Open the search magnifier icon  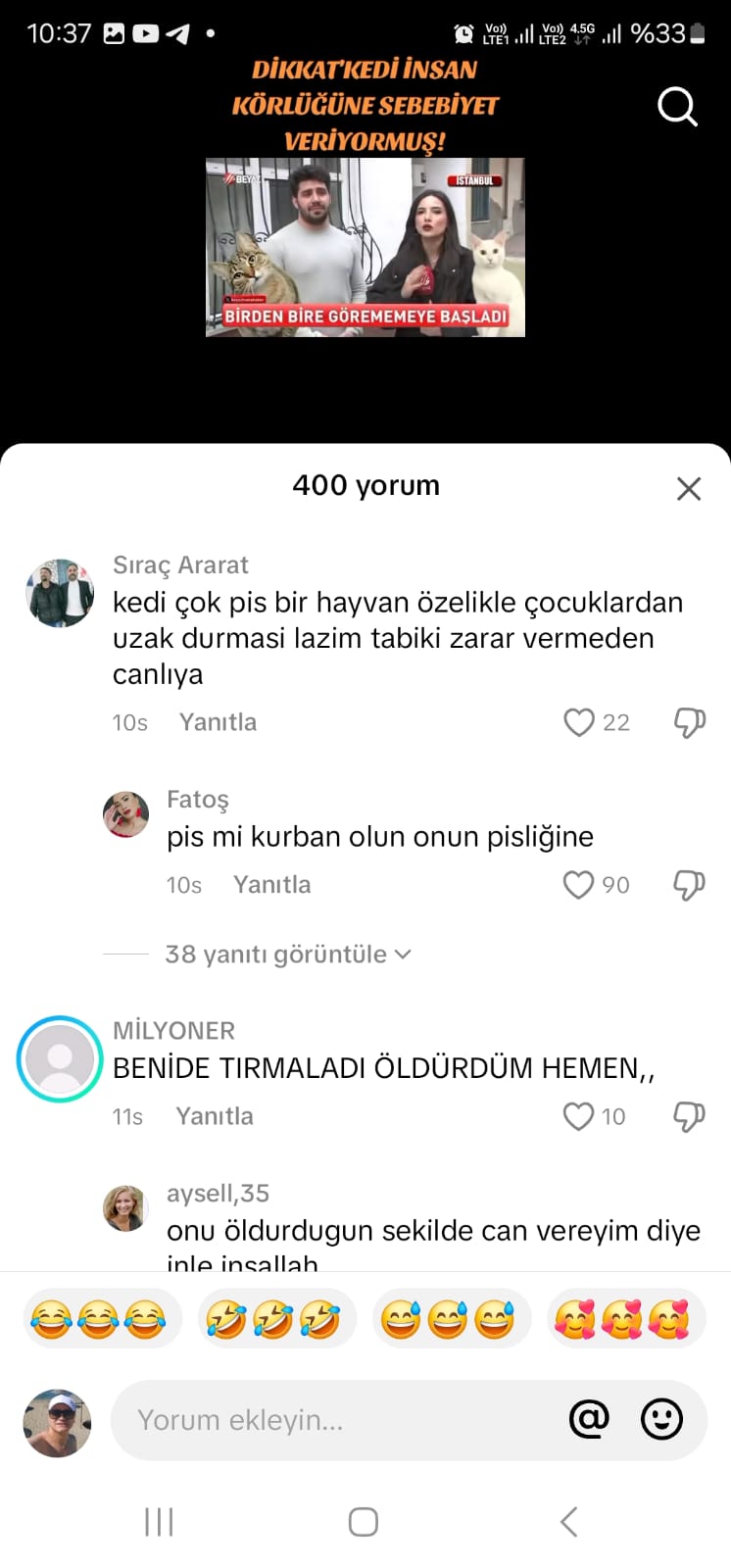tap(677, 106)
